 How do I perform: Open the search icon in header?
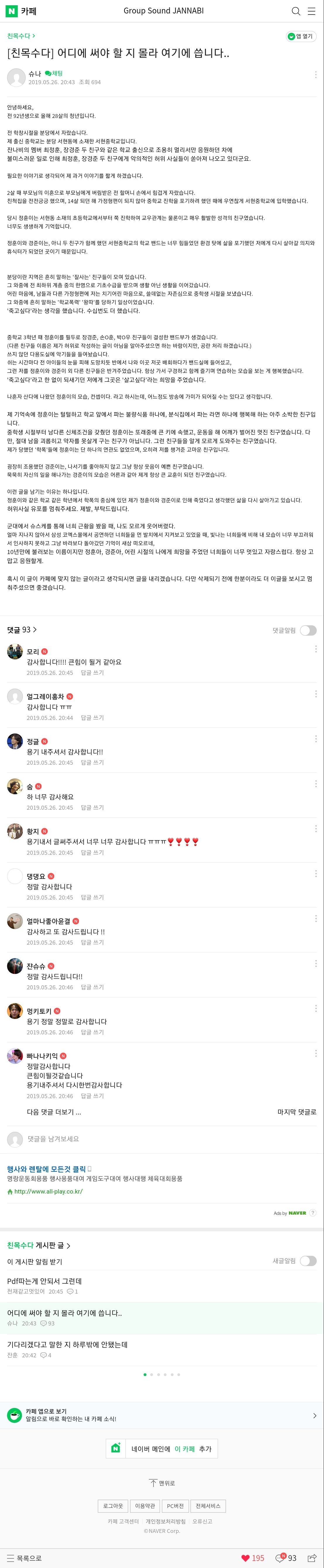click(x=295, y=11)
